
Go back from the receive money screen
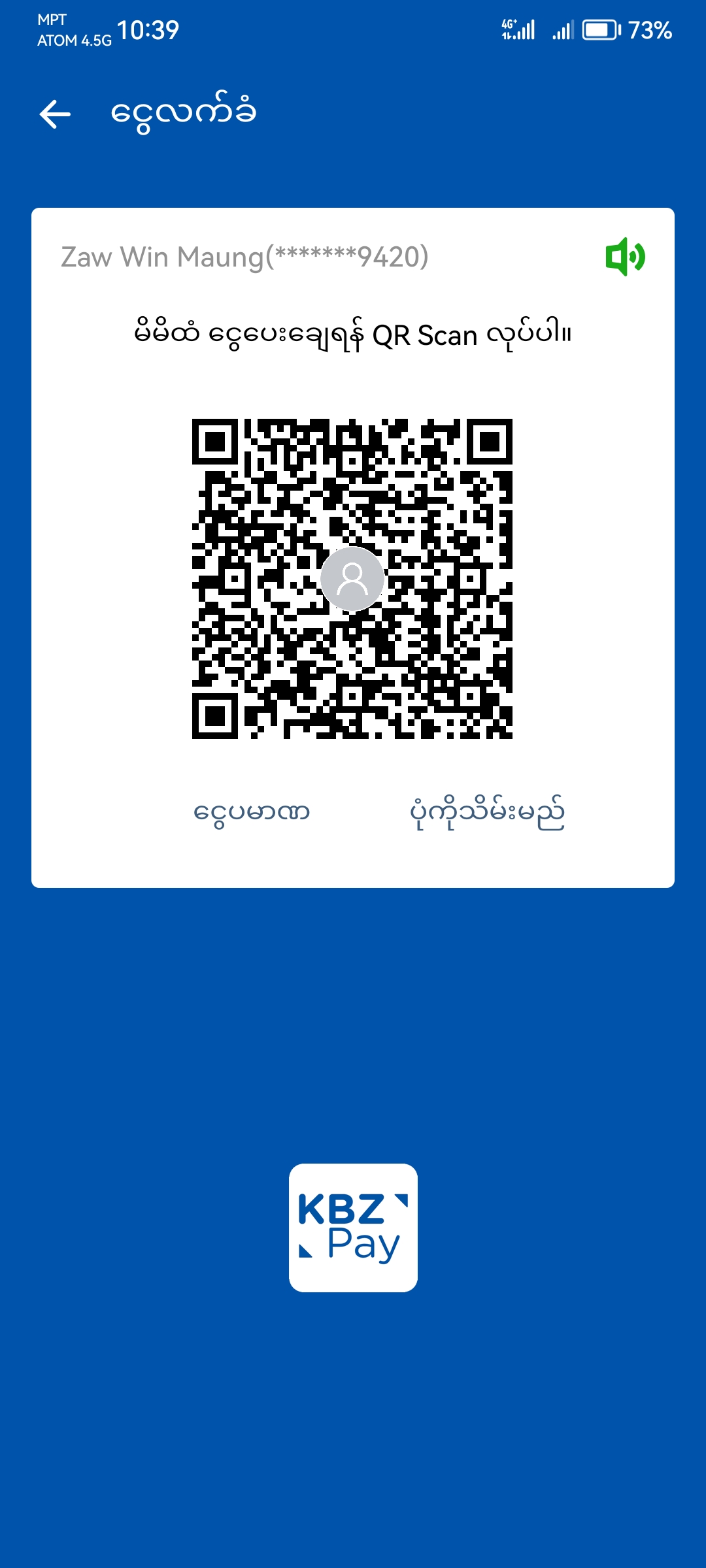coord(56,114)
